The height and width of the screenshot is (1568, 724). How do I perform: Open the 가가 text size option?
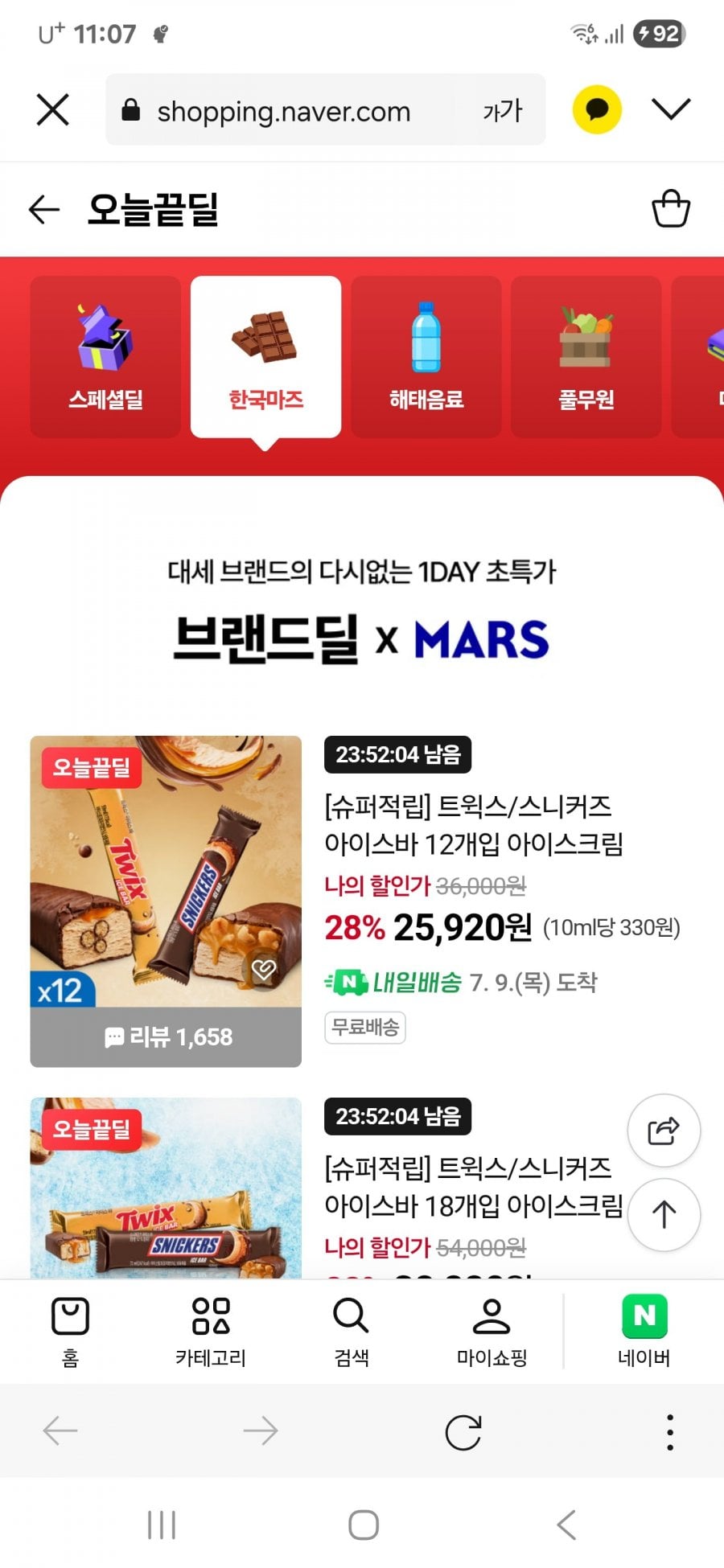point(503,110)
